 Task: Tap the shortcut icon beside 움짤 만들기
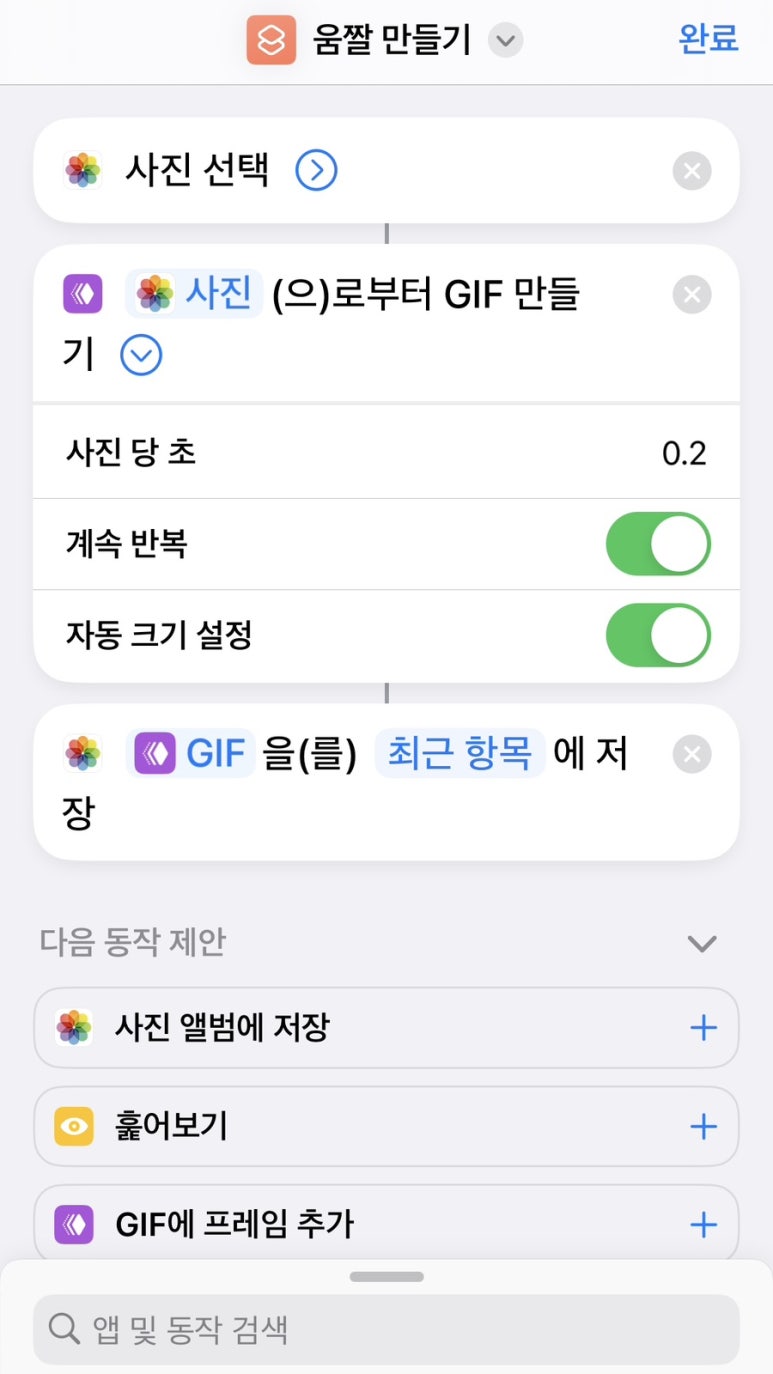[271, 41]
